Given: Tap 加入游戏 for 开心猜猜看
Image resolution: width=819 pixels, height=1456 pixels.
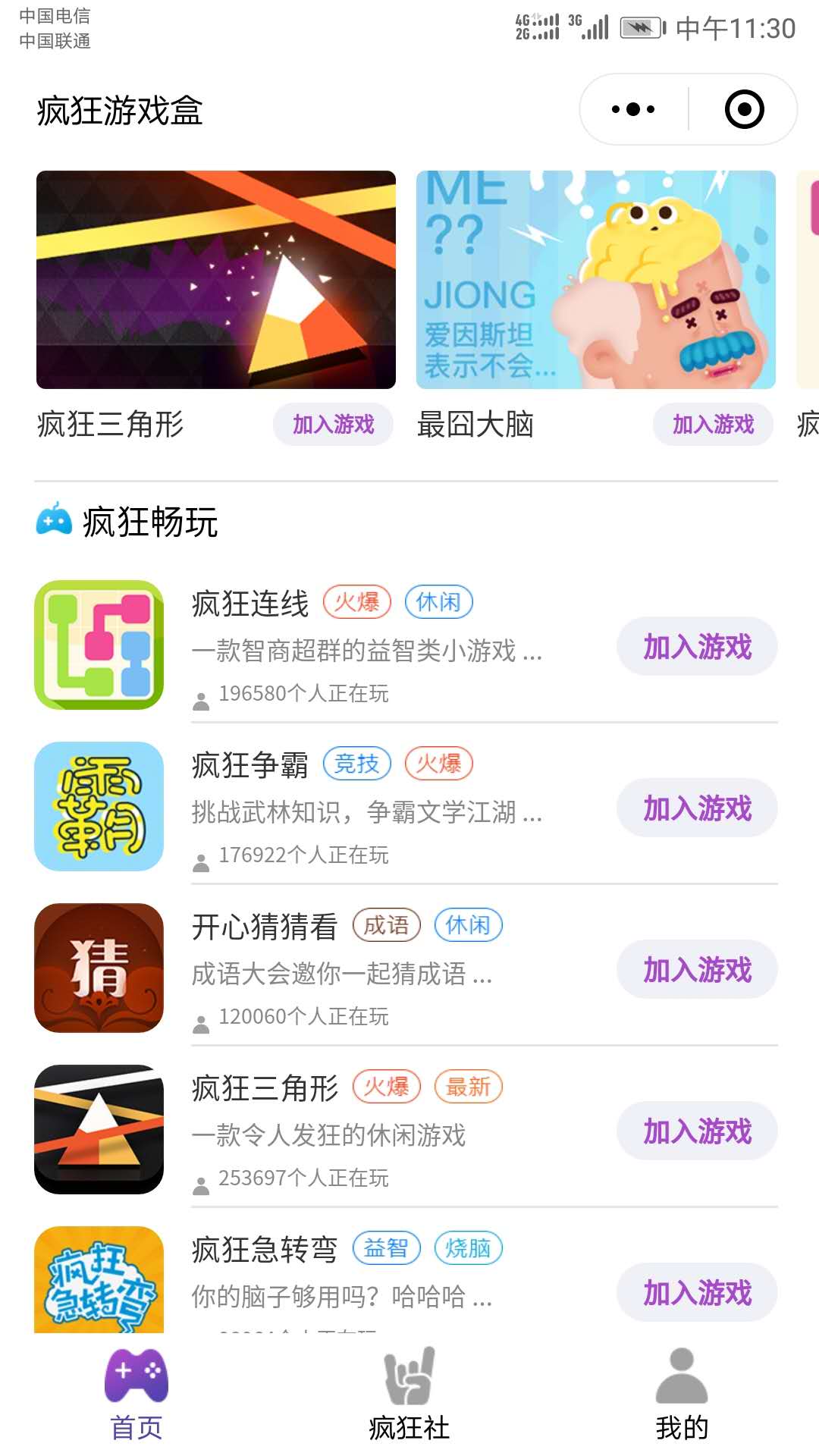Looking at the screenshot, I should click(x=698, y=970).
